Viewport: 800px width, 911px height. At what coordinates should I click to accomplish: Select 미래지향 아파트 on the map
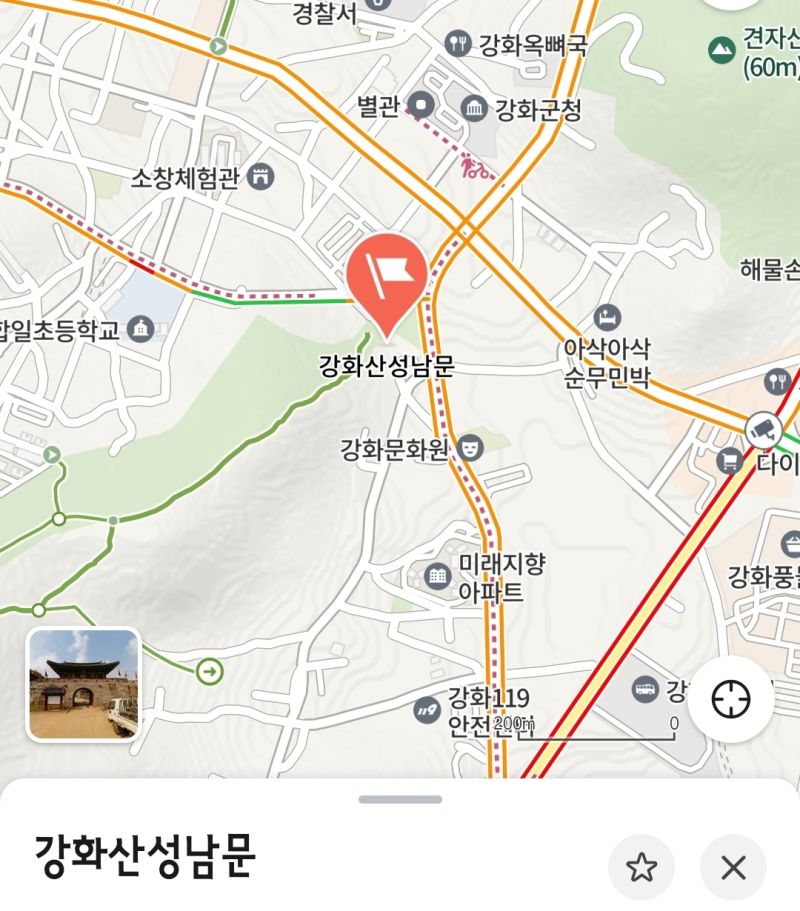coord(437,575)
